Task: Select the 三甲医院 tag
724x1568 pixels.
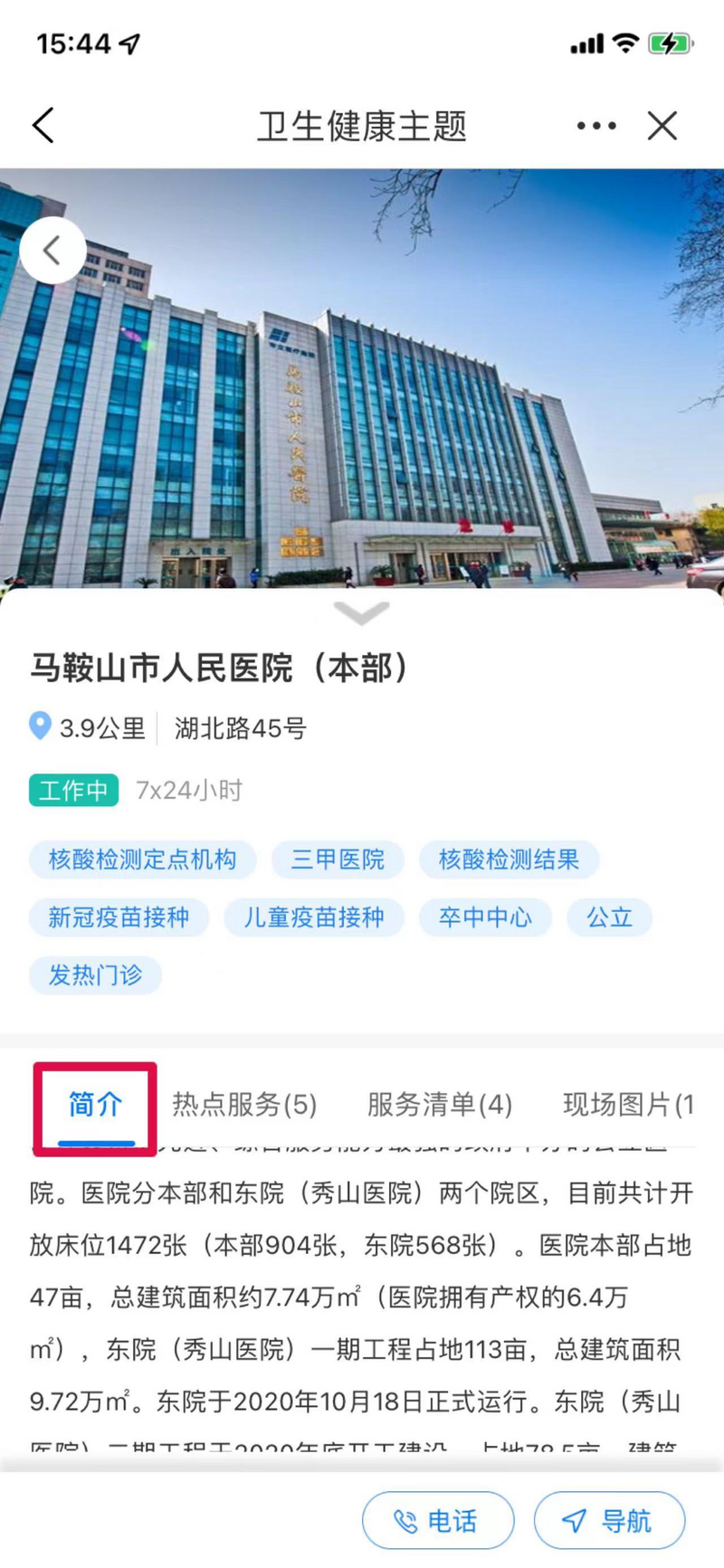Action: (338, 859)
